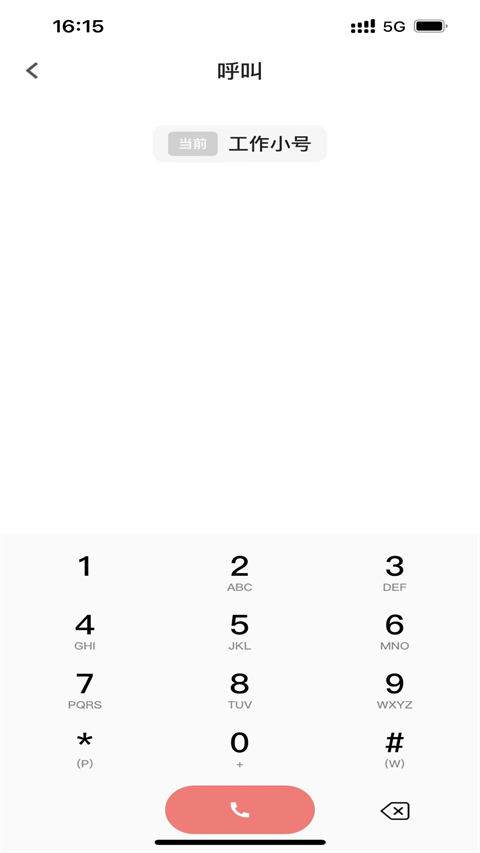This screenshot has height=853, width=480.
Task: Tap the 工作小号 current number selector
Action: [x=240, y=144]
